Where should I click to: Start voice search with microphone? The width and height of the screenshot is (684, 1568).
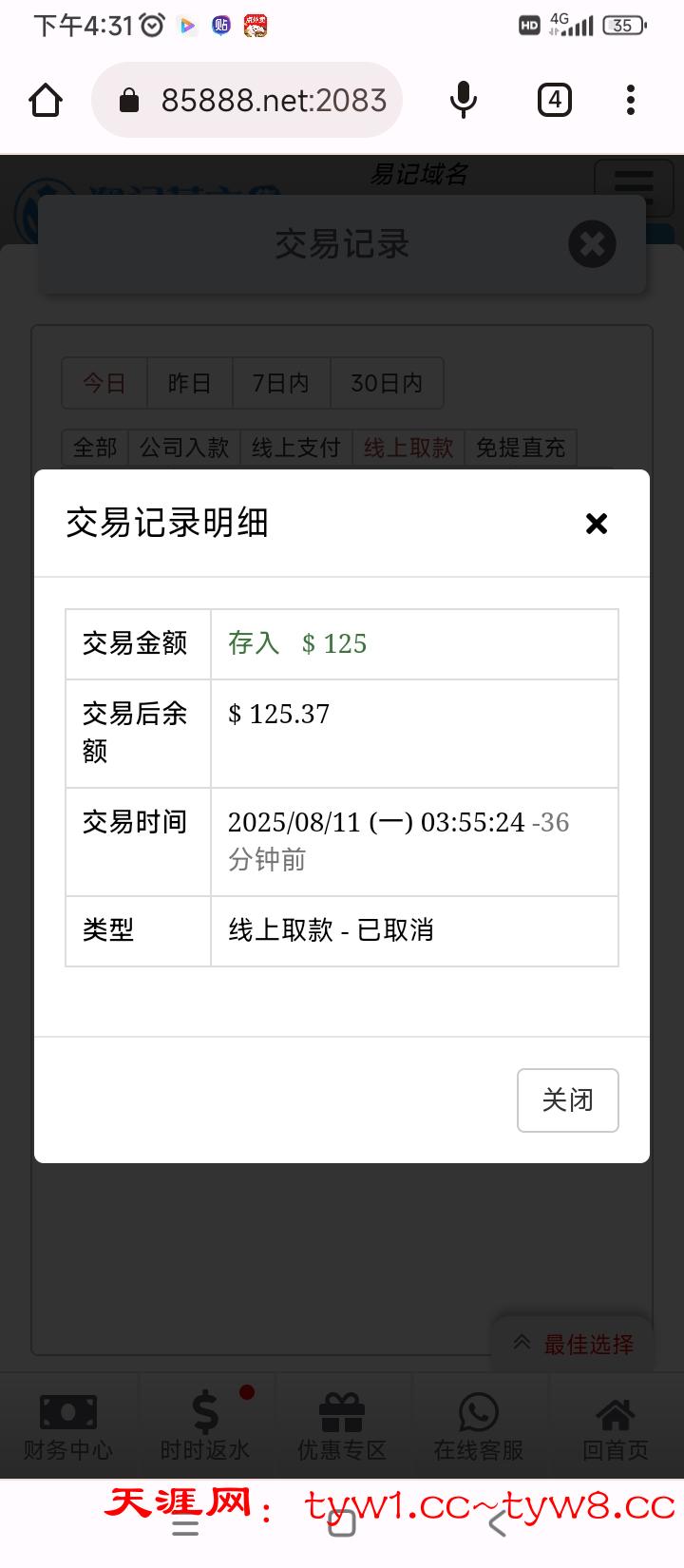pyautogui.click(x=463, y=100)
